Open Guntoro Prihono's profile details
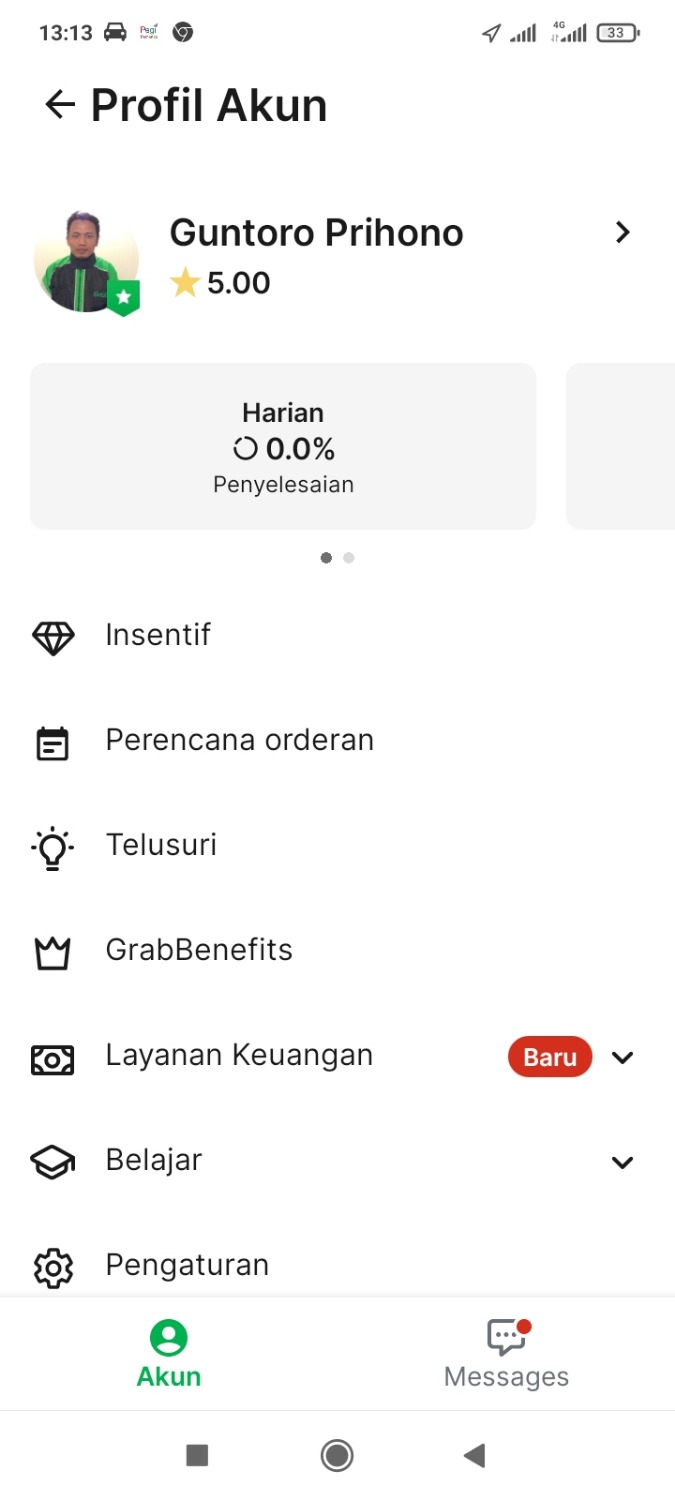 pos(622,233)
